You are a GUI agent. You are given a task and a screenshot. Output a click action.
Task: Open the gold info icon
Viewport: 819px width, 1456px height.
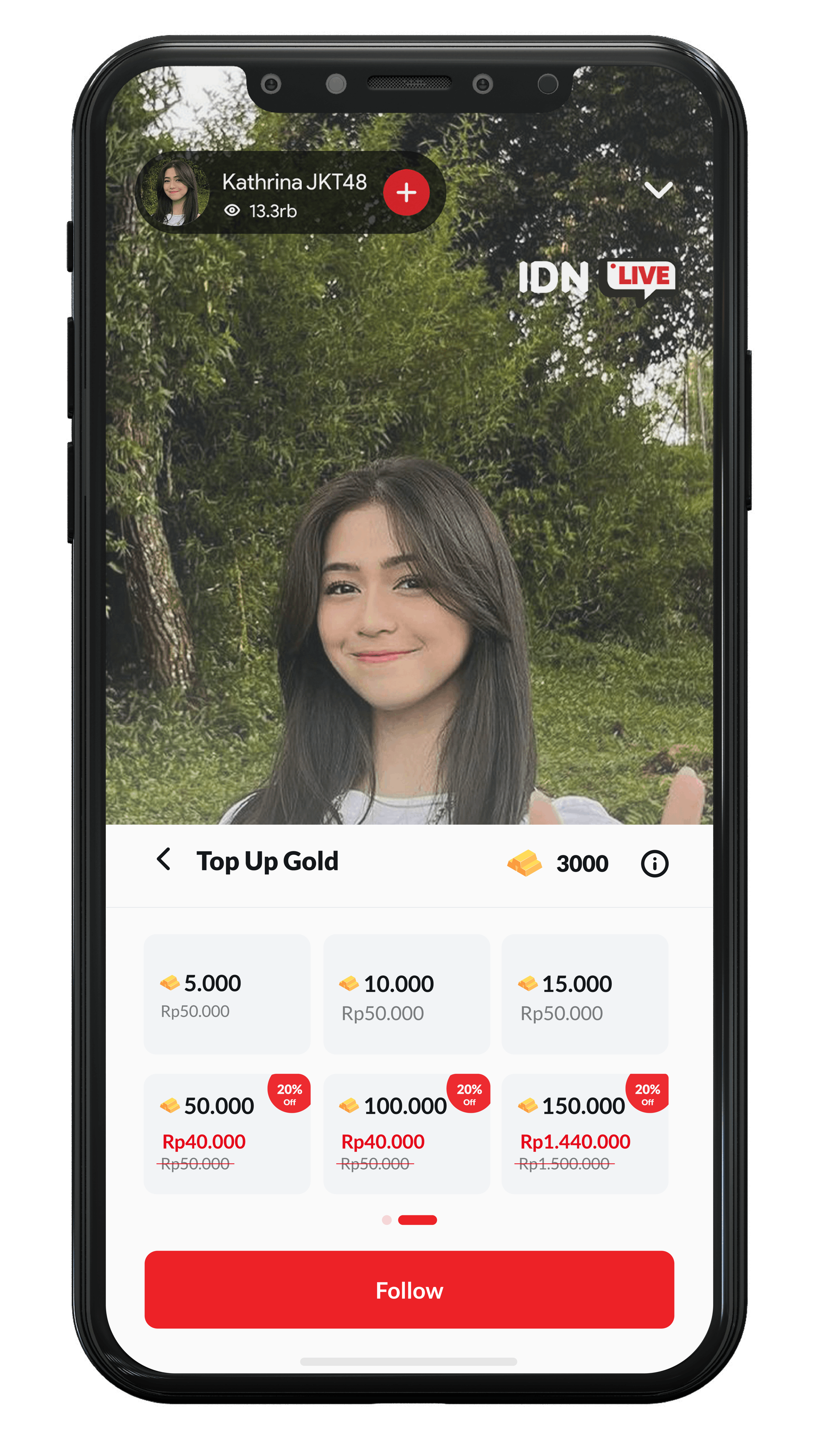tap(654, 863)
